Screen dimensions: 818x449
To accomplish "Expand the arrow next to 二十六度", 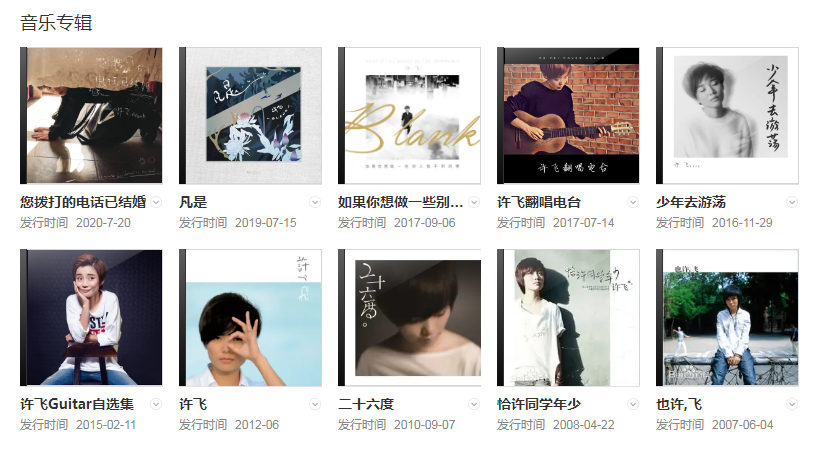I will click(474, 404).
